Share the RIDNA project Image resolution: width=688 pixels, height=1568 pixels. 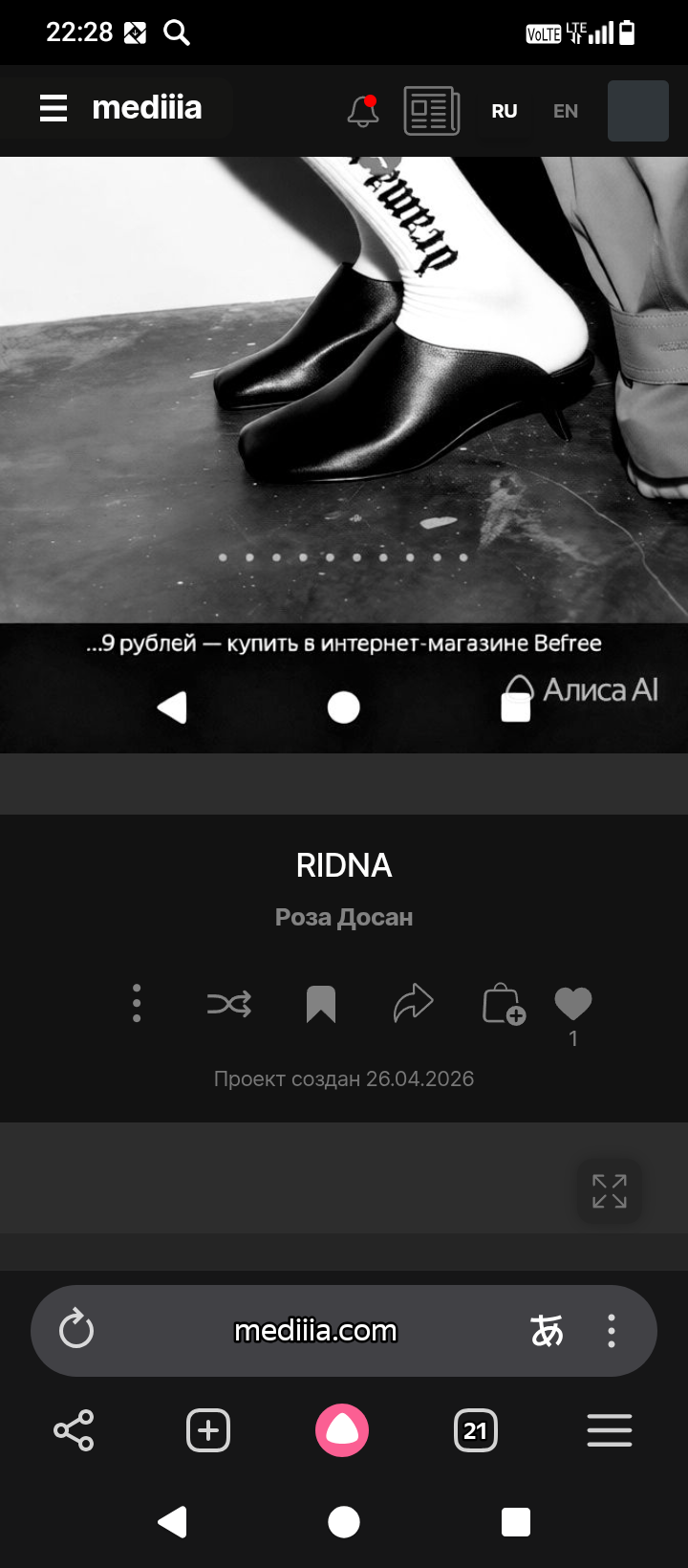[x=414, y=1004]
